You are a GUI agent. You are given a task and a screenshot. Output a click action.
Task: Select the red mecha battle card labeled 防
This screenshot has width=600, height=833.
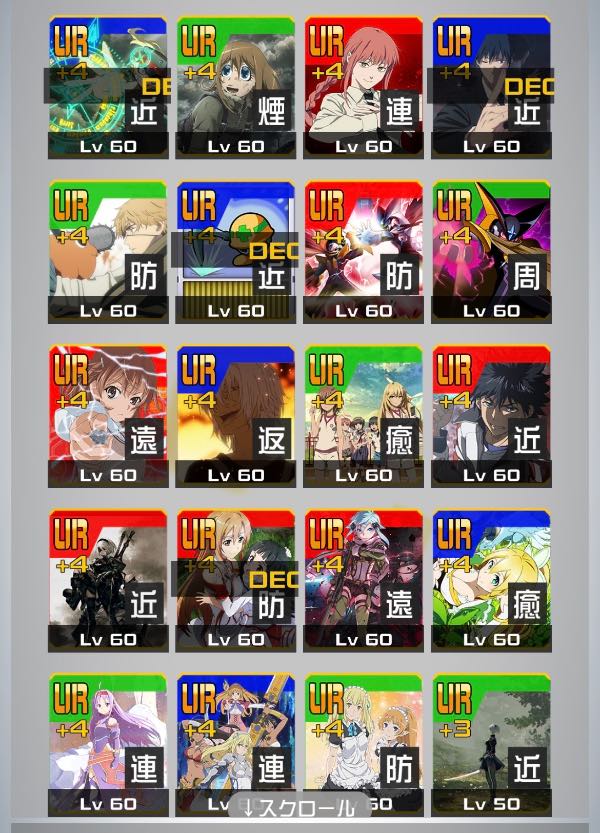pyautogui.click(x=363, y=251)
